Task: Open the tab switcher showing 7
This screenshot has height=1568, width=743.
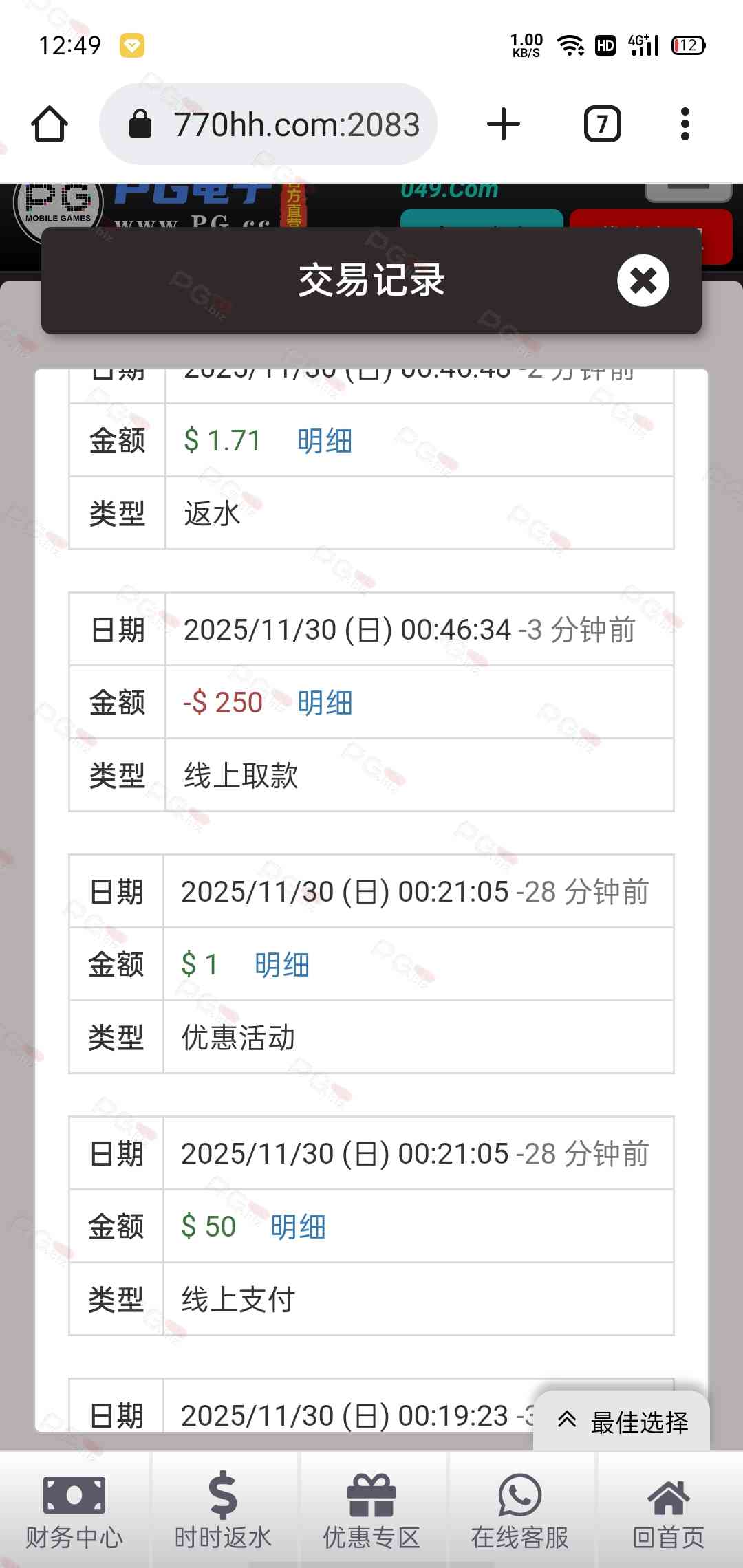Action: point(603,124)
